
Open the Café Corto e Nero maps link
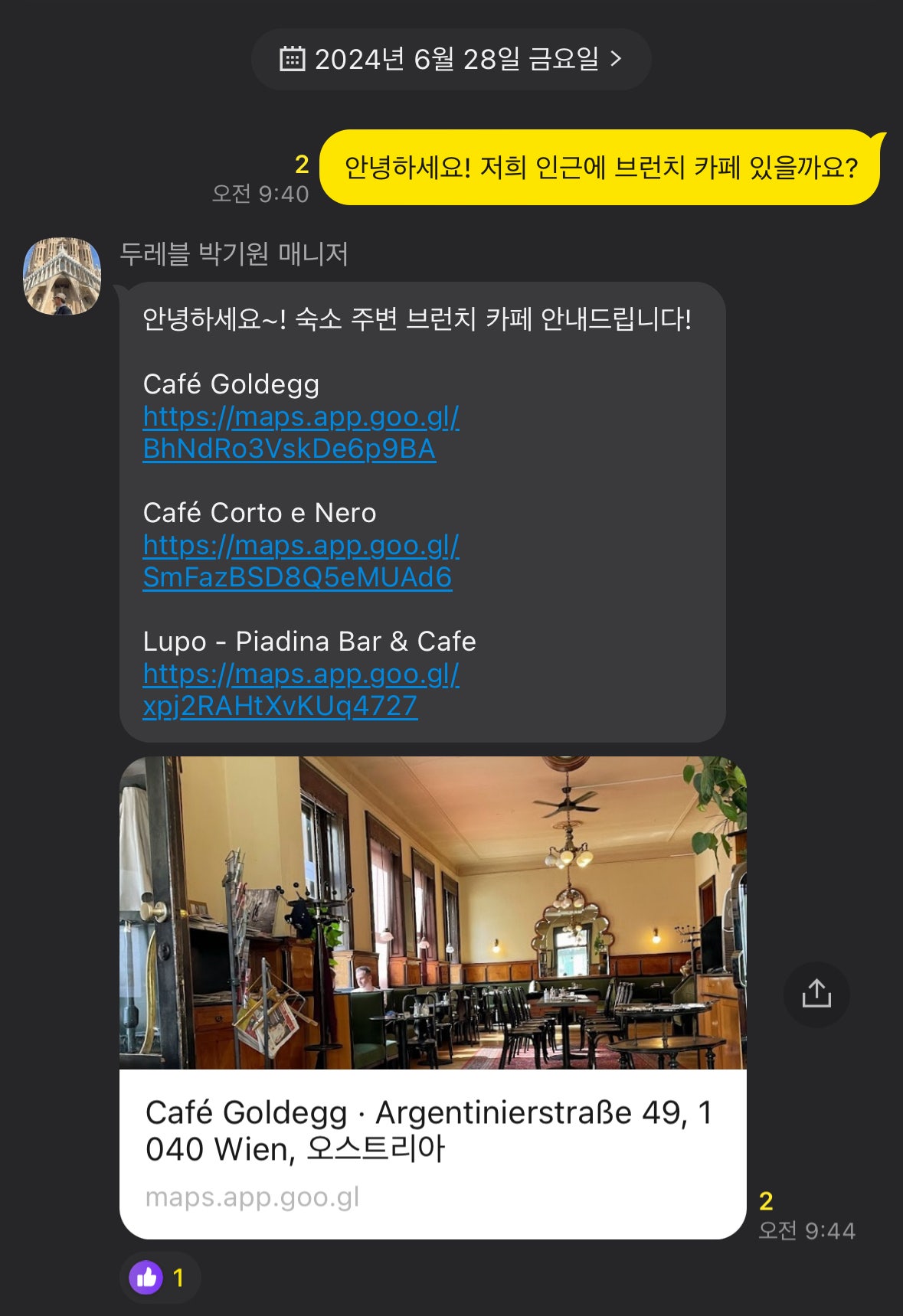coord(300,561)
